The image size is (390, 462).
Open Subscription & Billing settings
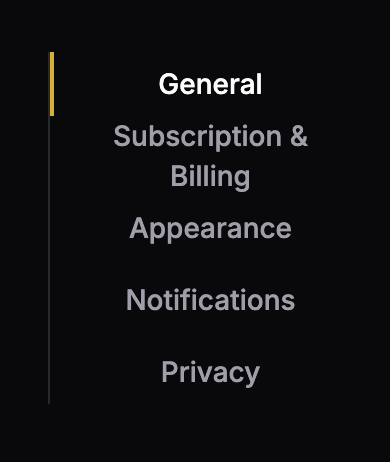(x=210, y=156)
